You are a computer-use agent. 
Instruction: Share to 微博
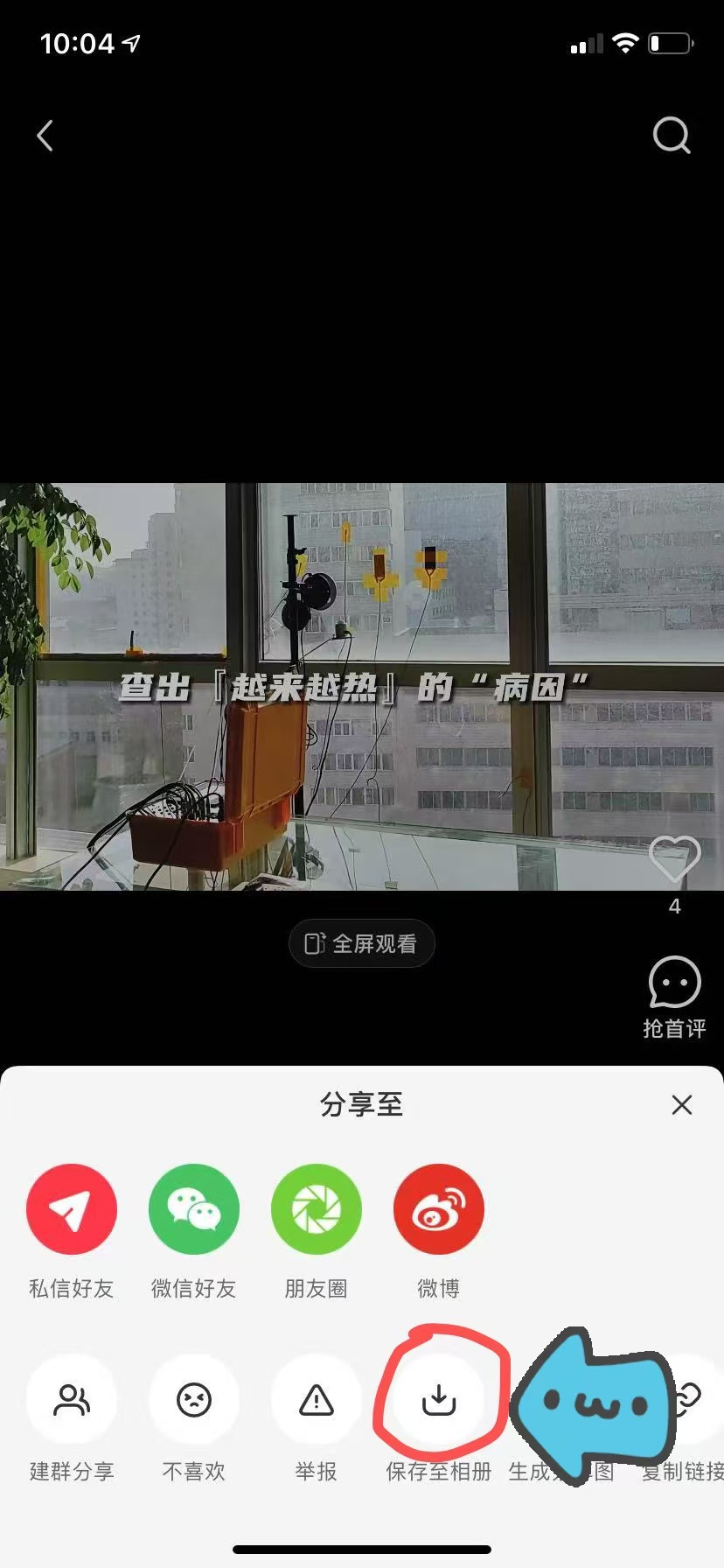coord(438,1210)
